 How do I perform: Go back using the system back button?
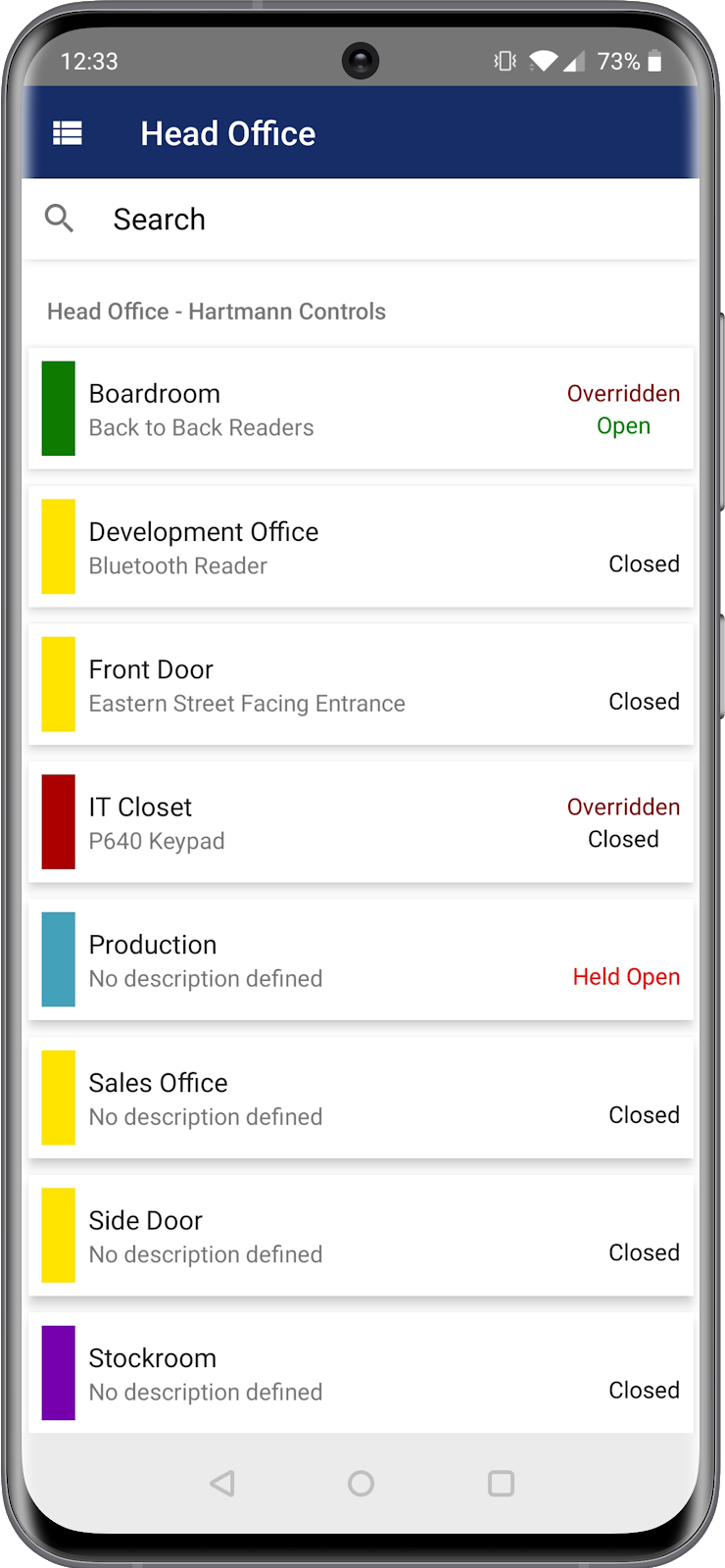click(222, 1483)
